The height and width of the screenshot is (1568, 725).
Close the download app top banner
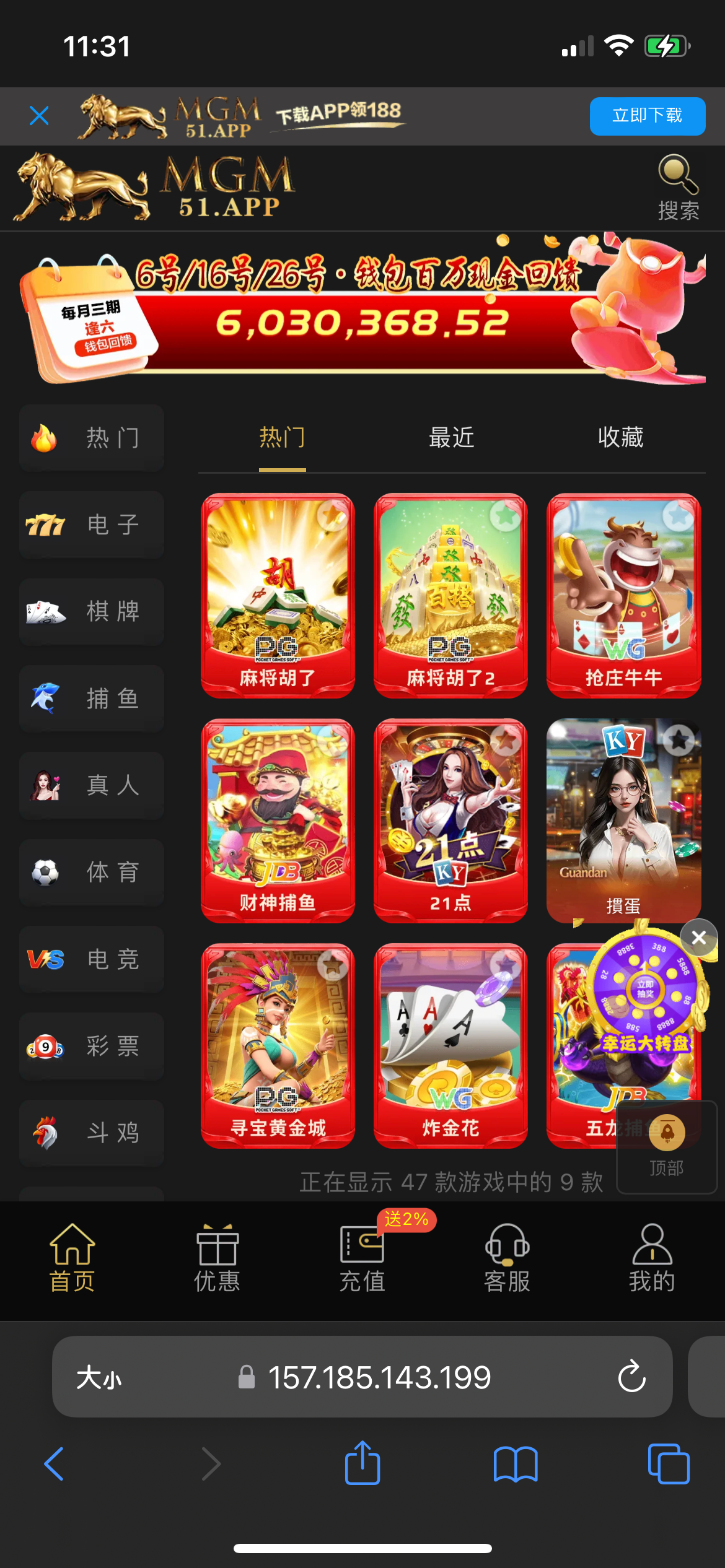[38, 115]
